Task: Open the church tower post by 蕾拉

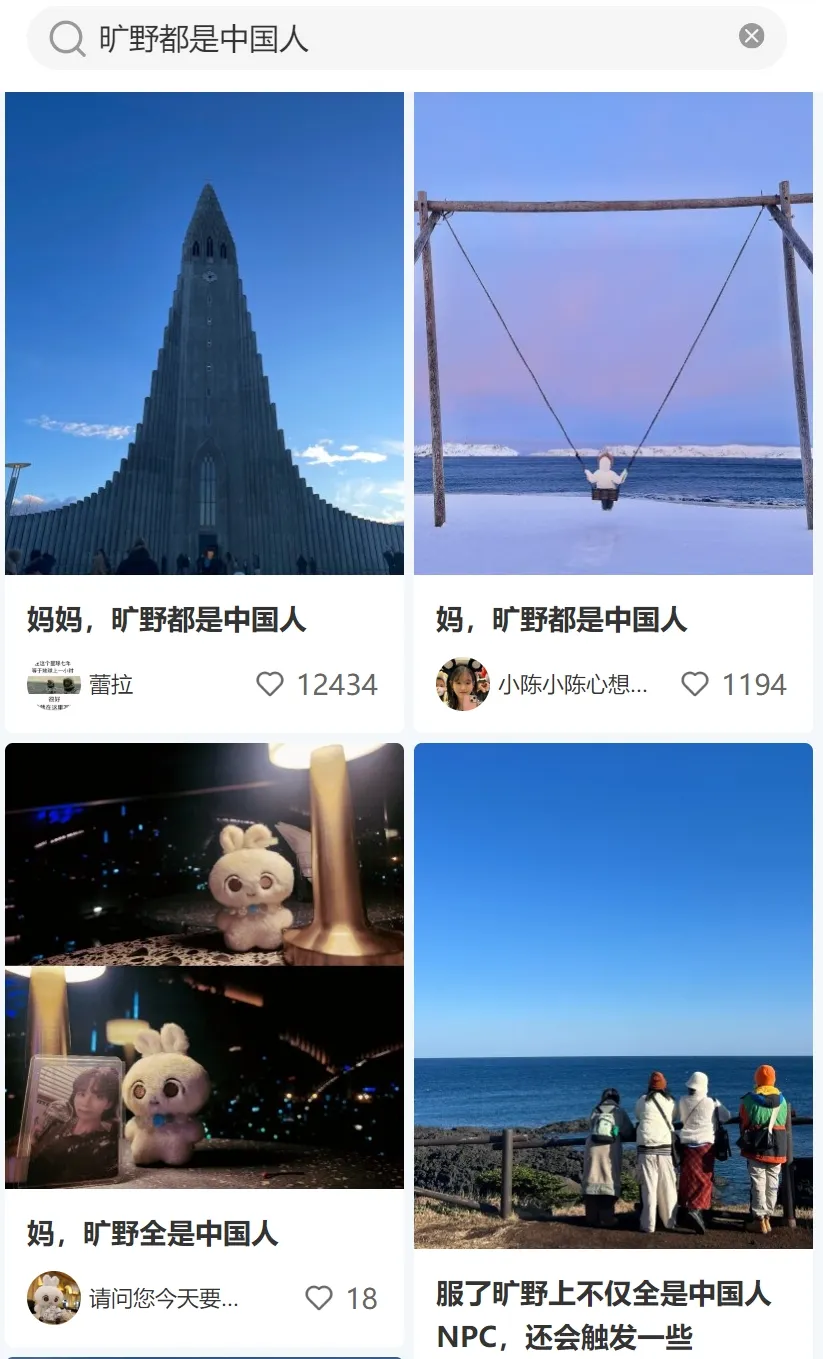Action: (204, 333)
